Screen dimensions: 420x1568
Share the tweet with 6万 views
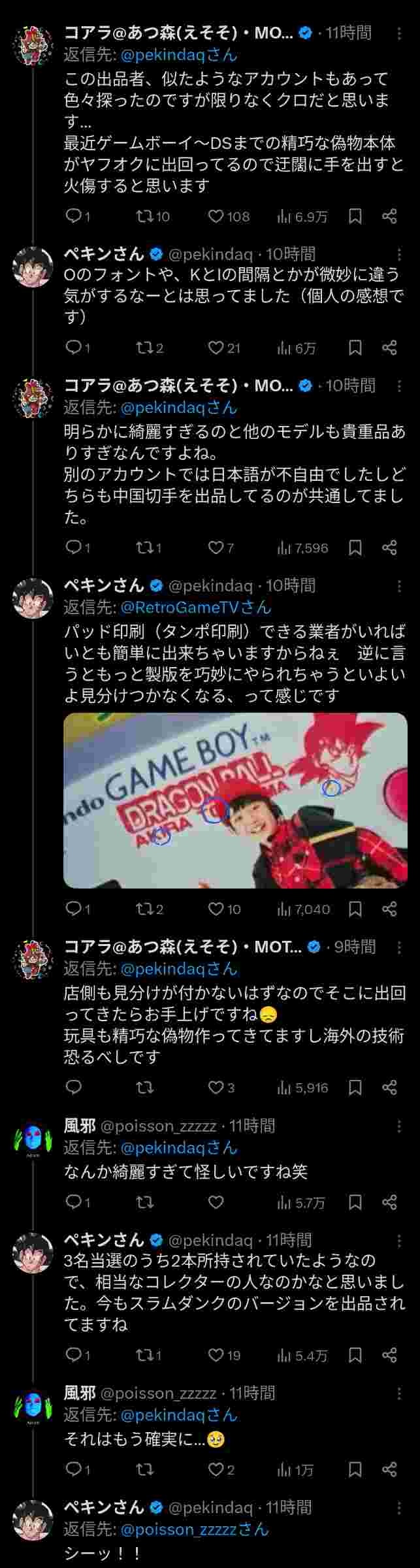(x=389, y=348)
